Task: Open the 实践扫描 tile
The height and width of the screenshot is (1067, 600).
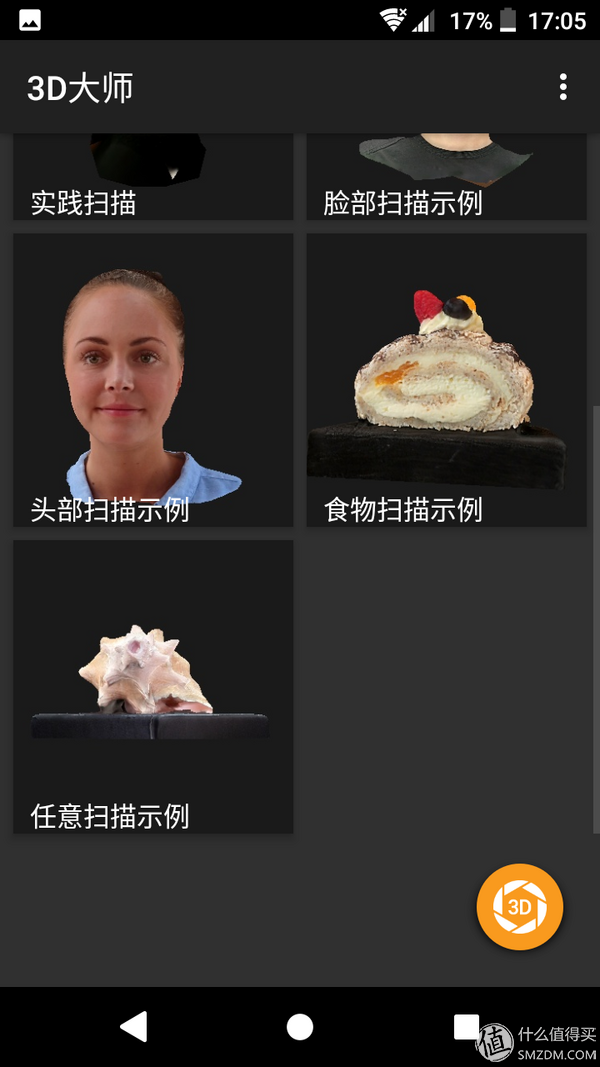Action: point(153,177)
